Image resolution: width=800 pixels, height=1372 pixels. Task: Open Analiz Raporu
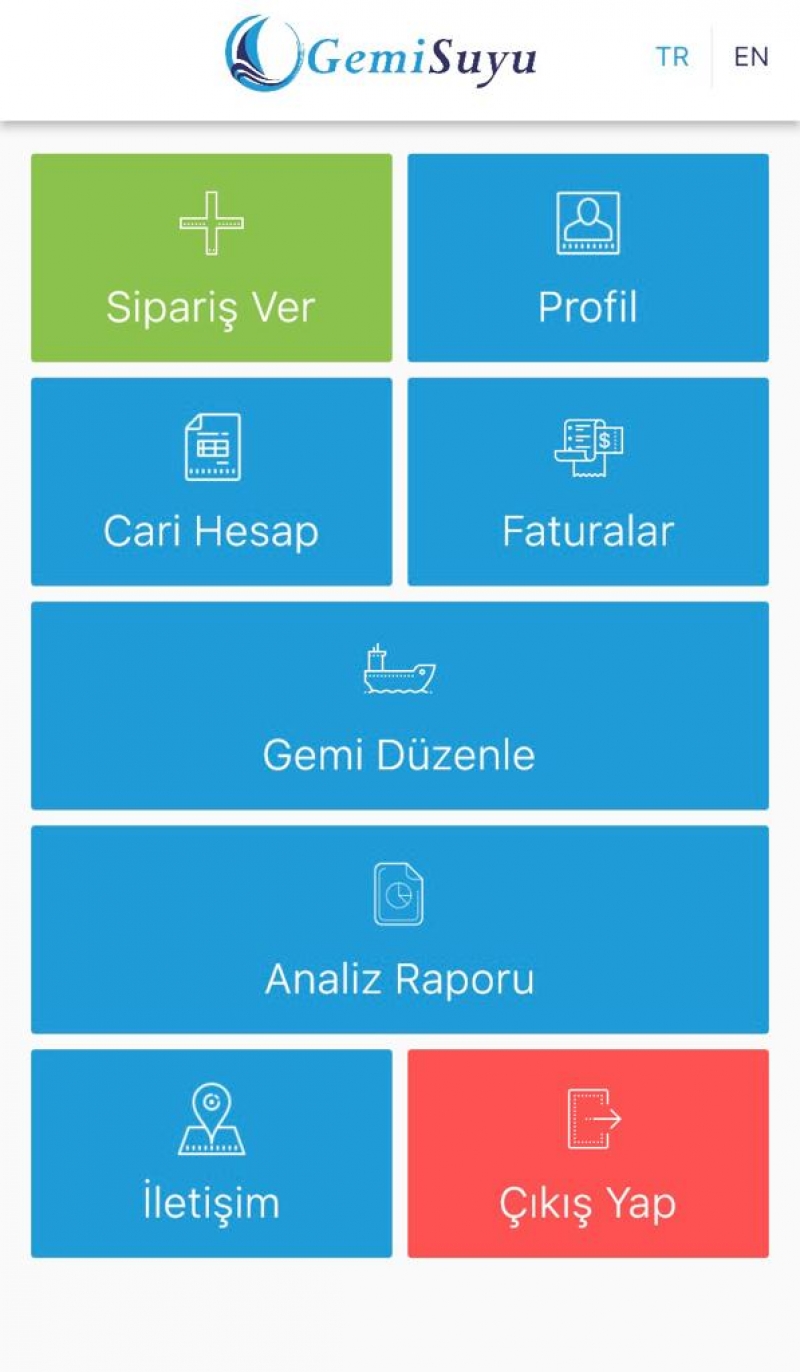coord(400,930)
